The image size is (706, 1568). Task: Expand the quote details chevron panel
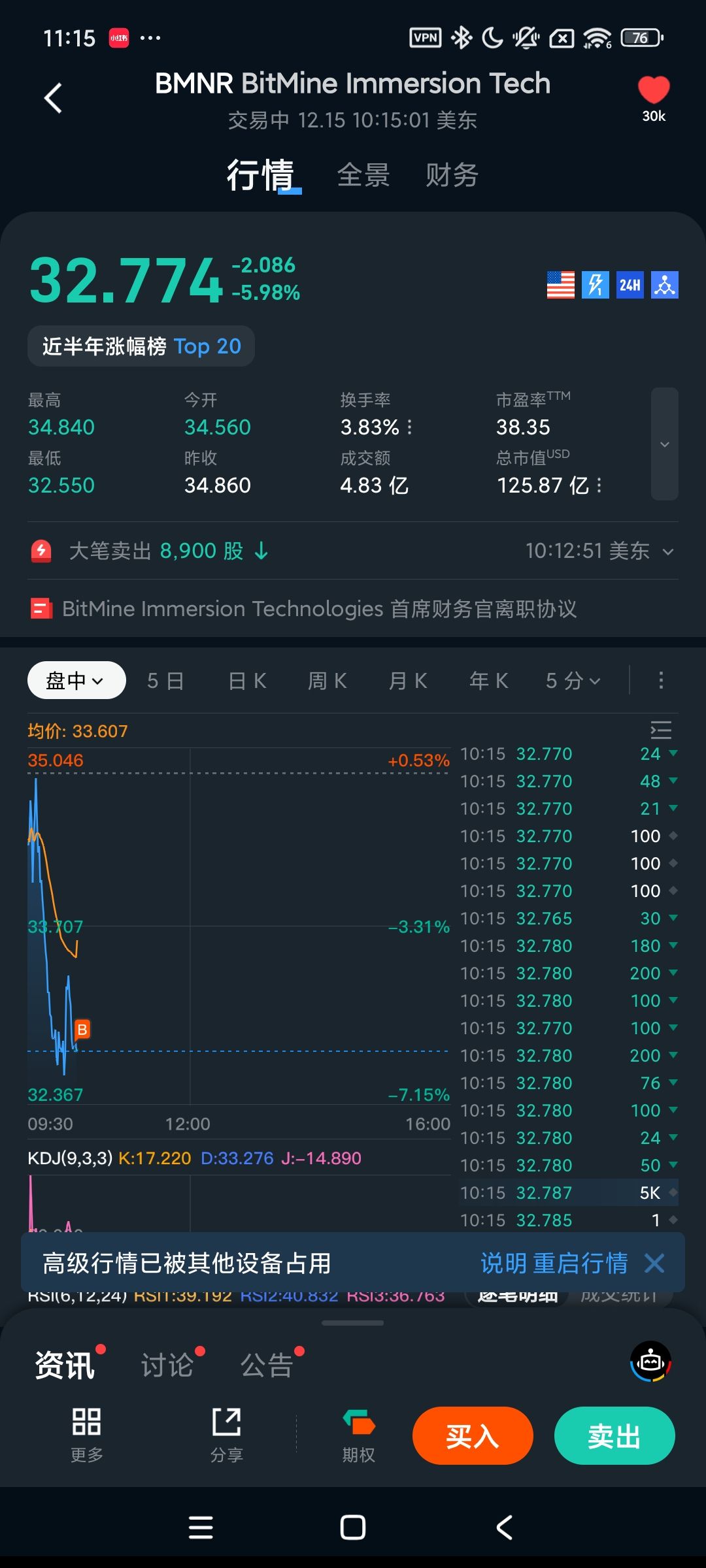click(x=664, y=444)
